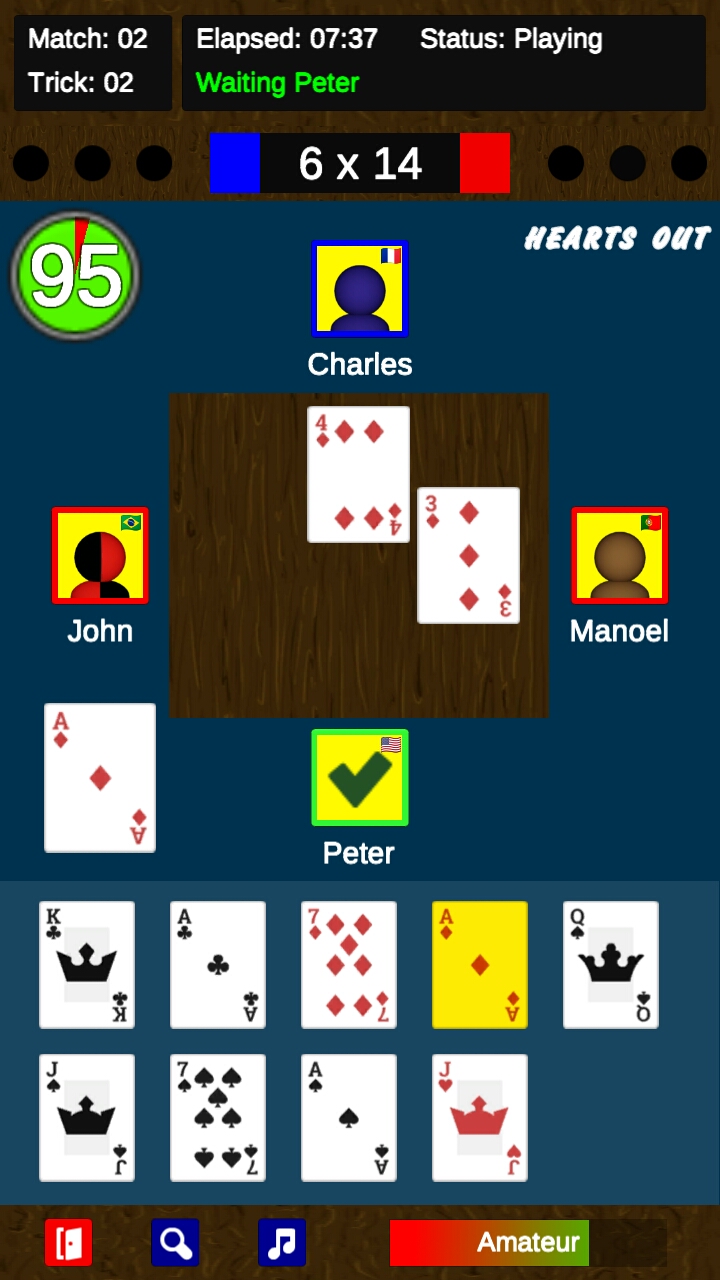Screen dimensions: 720x1280
Task: Select the Jack of Hearts card
Action: 480,1118
